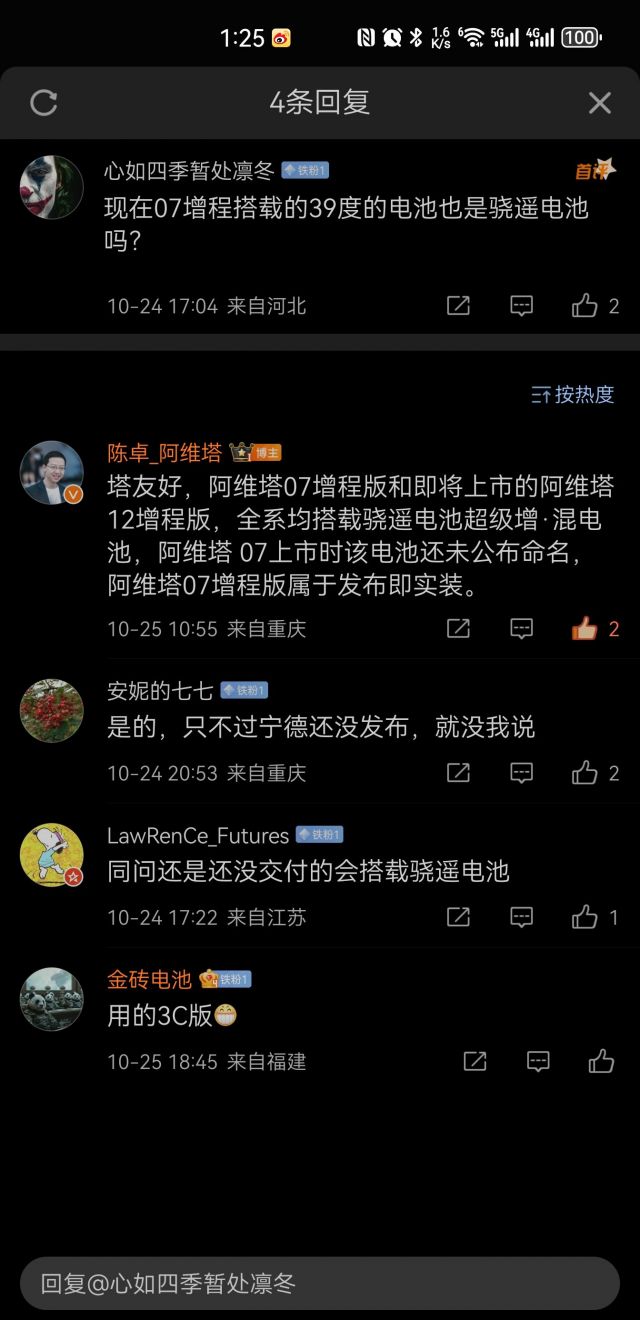The width and height of the screenshot is (640, 1320).
Task: Repost 安妮的七七's reply
Action: coord(458,773)
